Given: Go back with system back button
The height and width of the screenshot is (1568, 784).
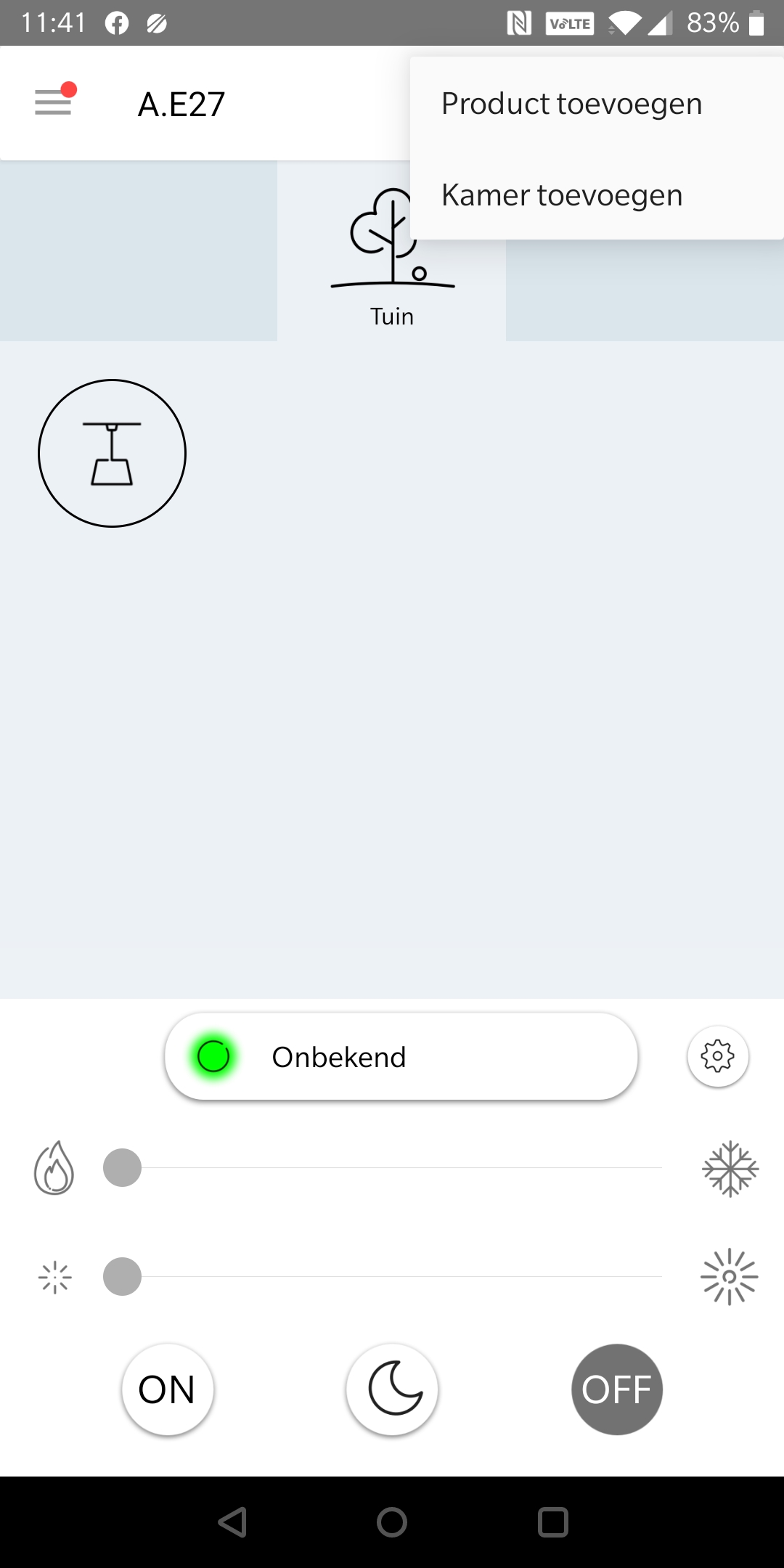Looking at the screenshot, I should pyautogui.click(x=232, y=1522).
